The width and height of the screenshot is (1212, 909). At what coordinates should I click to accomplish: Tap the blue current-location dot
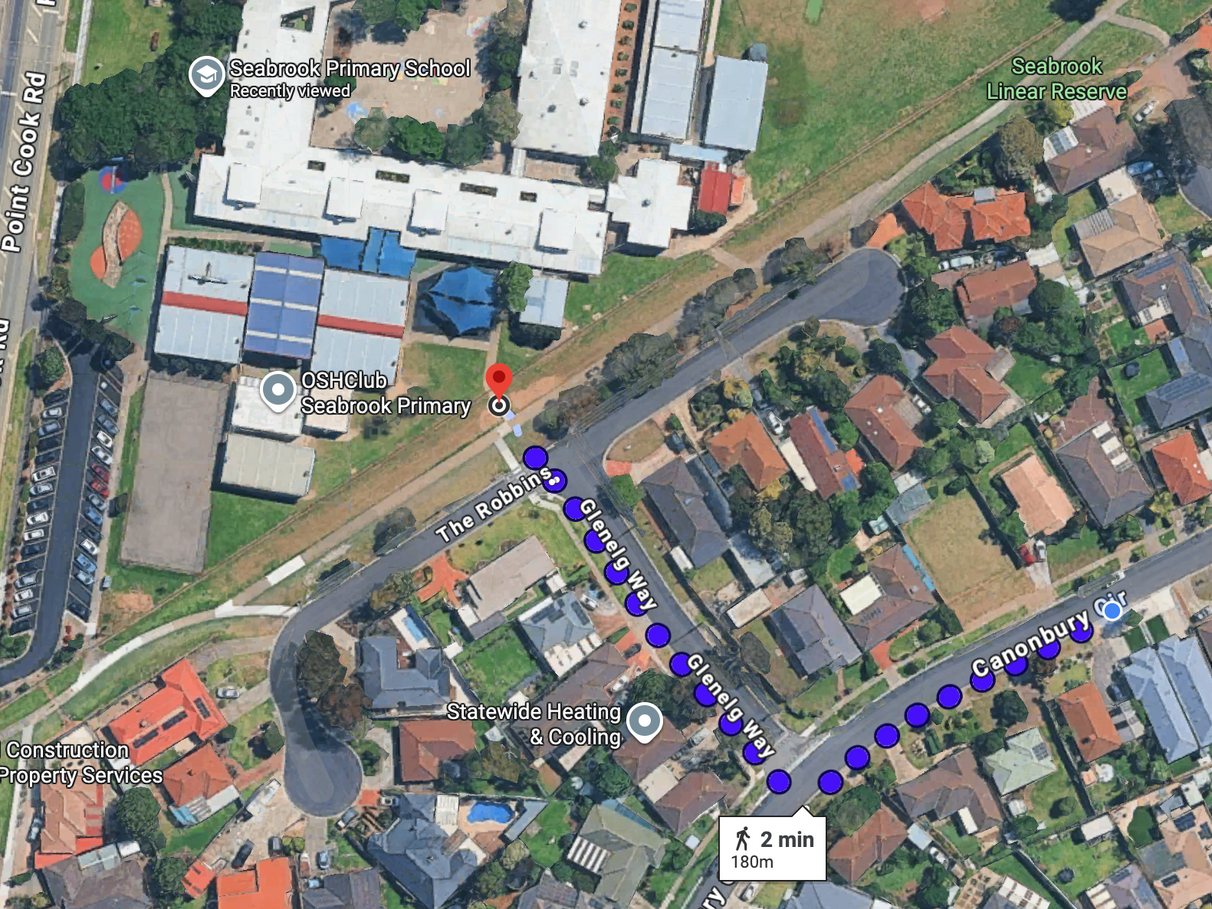point(1112,610)
